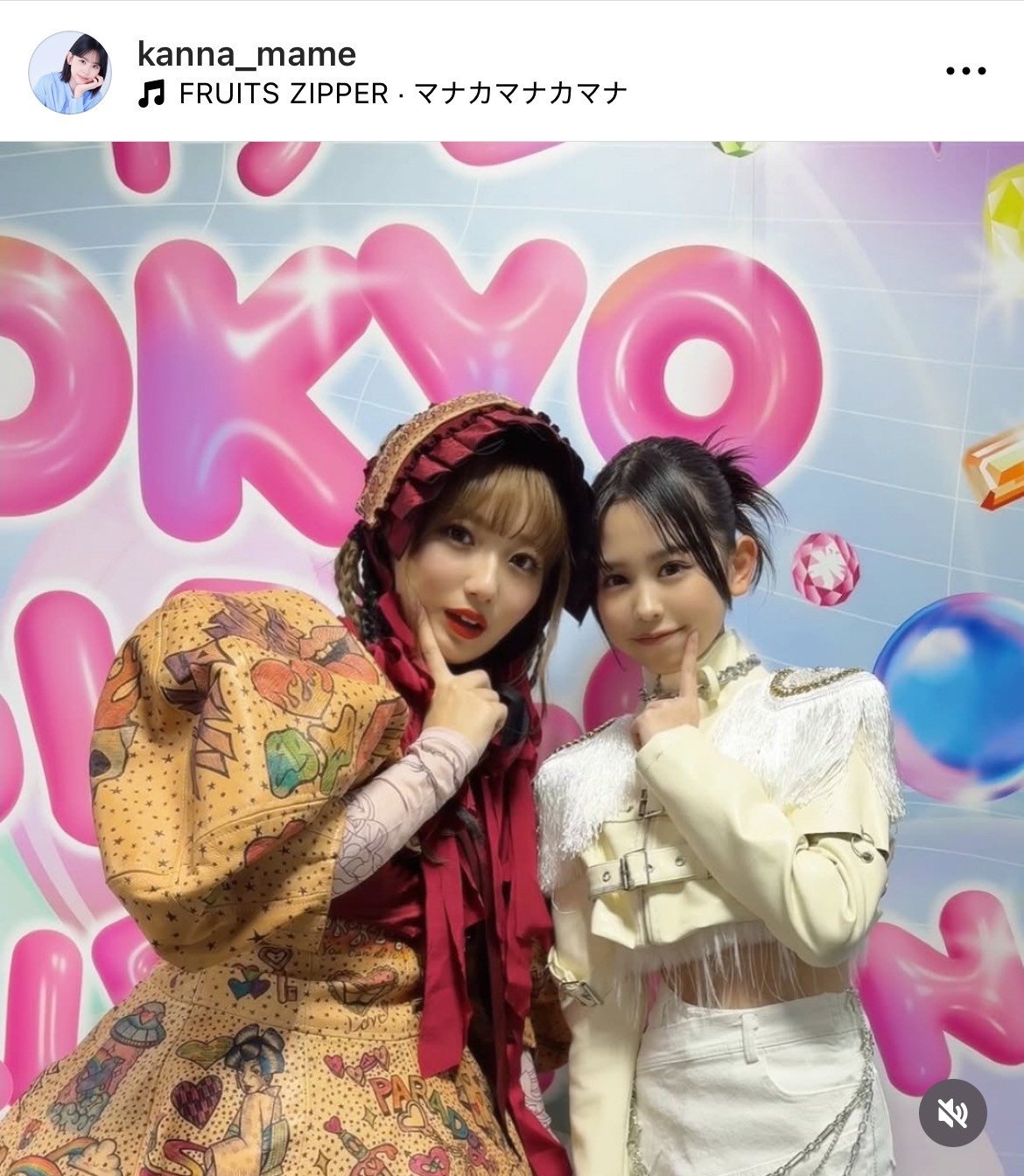This screenshot has height=1176, width=1024.
Task: Open kanna_mame's profile picture
Action: click(69, 73)
